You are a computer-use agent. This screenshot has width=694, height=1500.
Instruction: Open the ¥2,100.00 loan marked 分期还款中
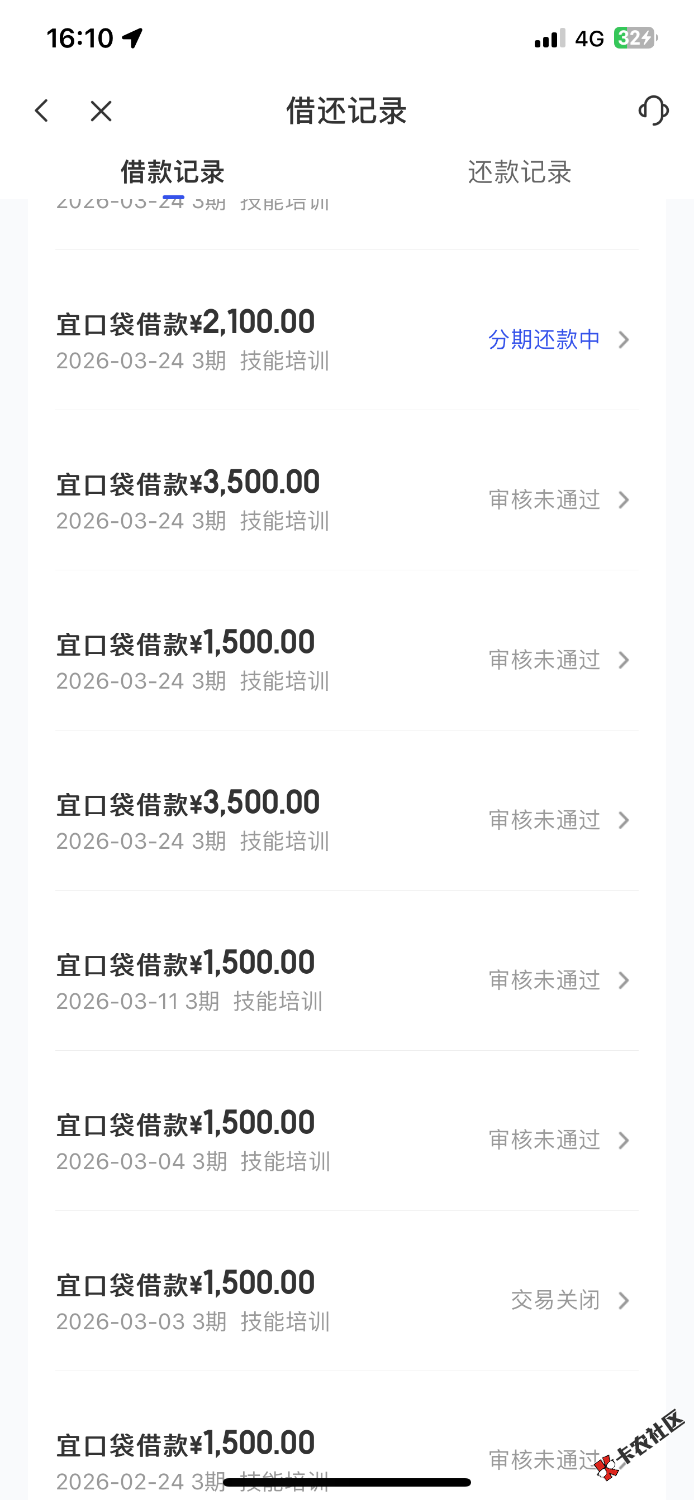(345, 339)
